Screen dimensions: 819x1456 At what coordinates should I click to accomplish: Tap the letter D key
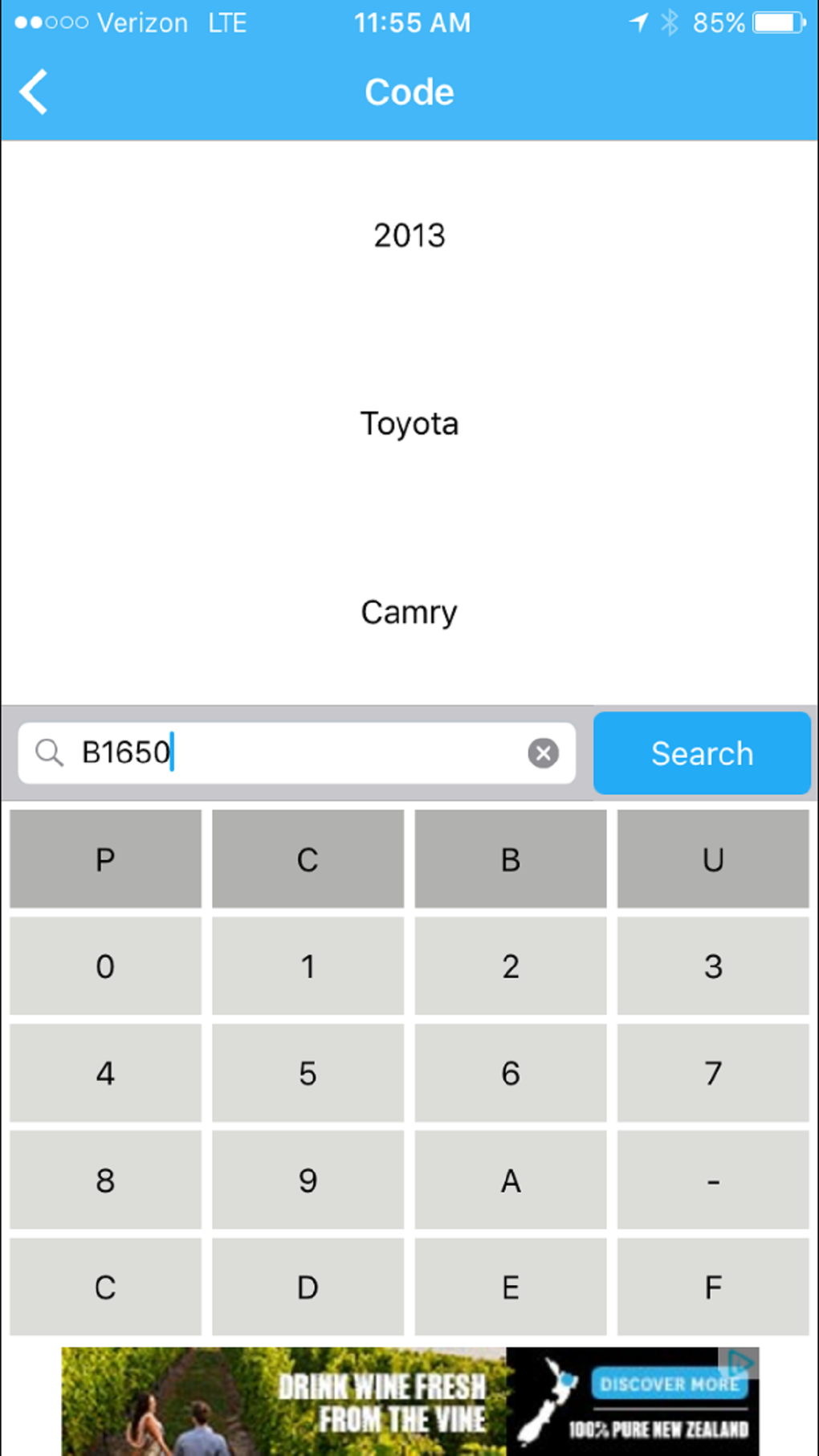point(308,1287)
